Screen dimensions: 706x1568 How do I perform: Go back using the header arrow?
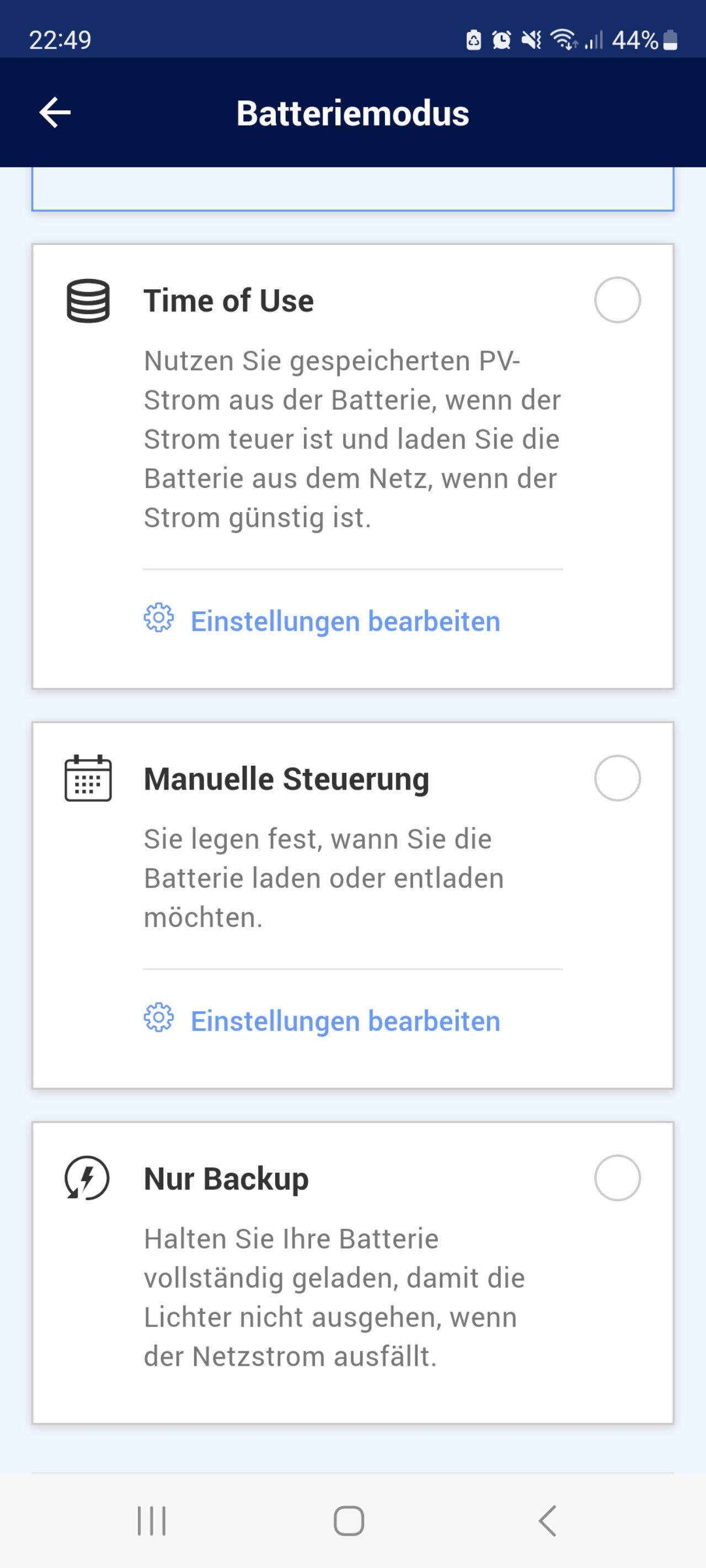(55, 112)
